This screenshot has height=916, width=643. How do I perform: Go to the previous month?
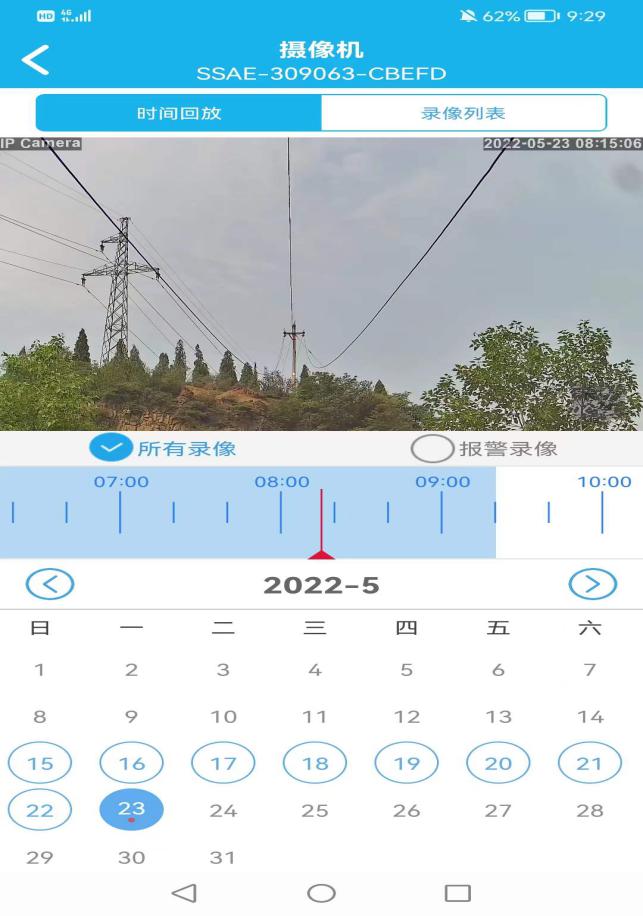pos(49,584)
